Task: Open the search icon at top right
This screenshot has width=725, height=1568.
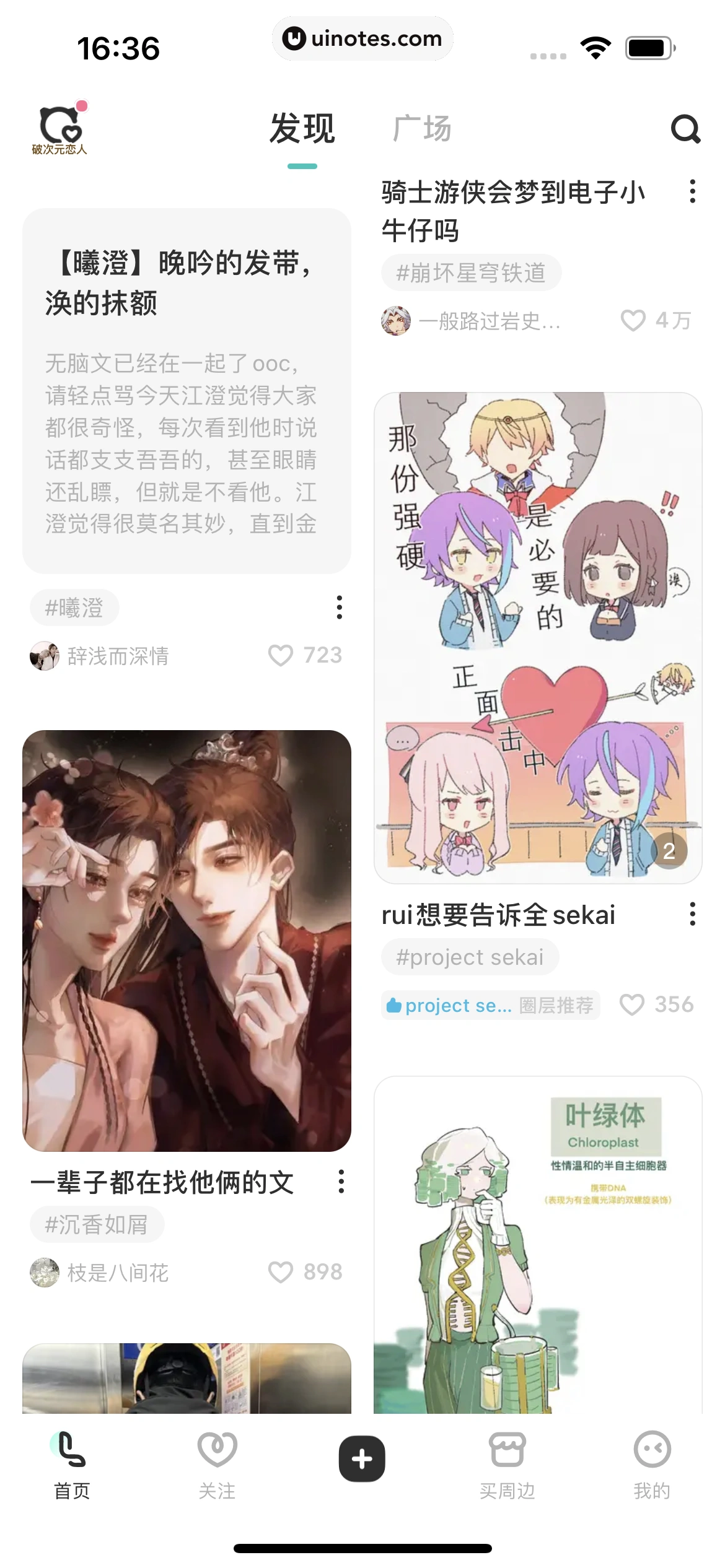Action: (685, 130)
